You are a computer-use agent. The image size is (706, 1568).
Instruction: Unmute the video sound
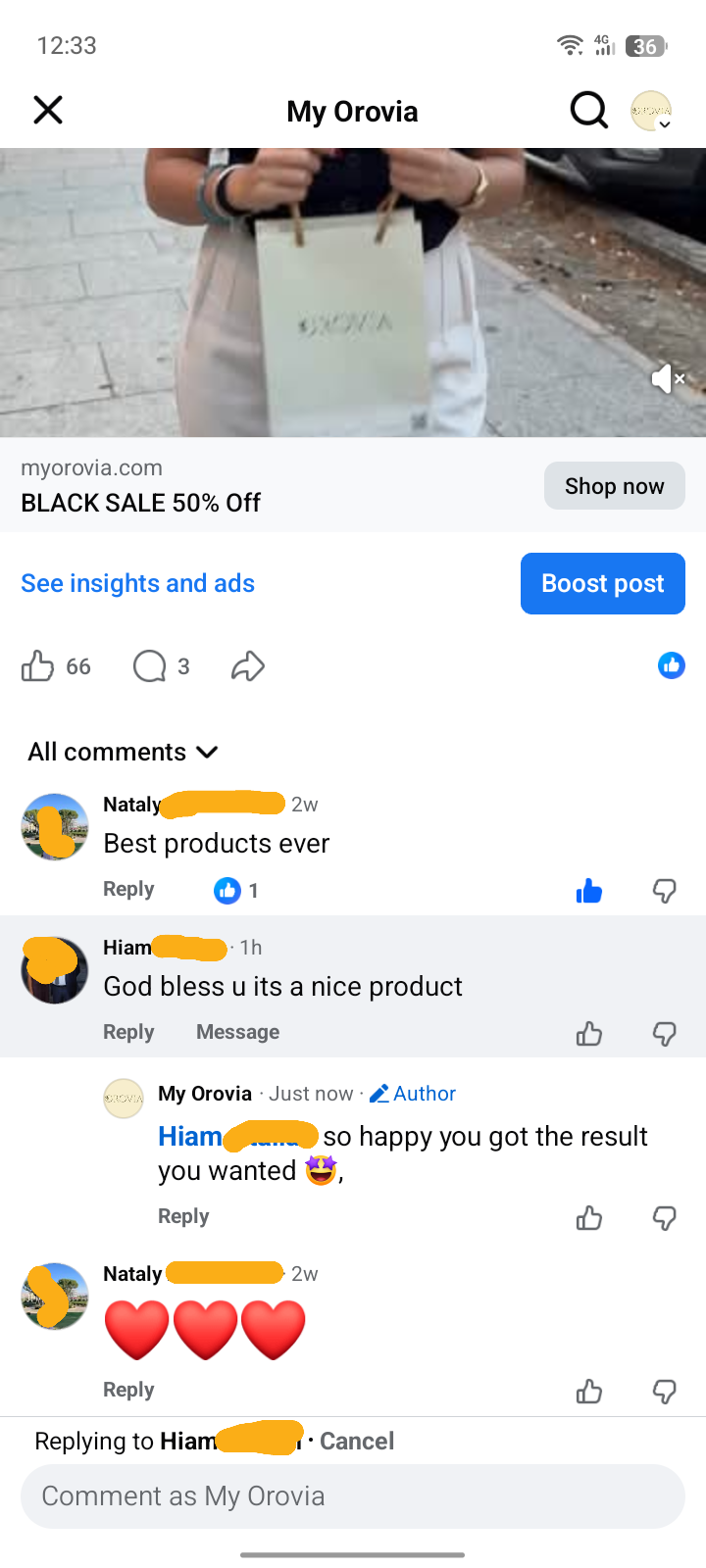pyautogui.click(x=668, y=378)
